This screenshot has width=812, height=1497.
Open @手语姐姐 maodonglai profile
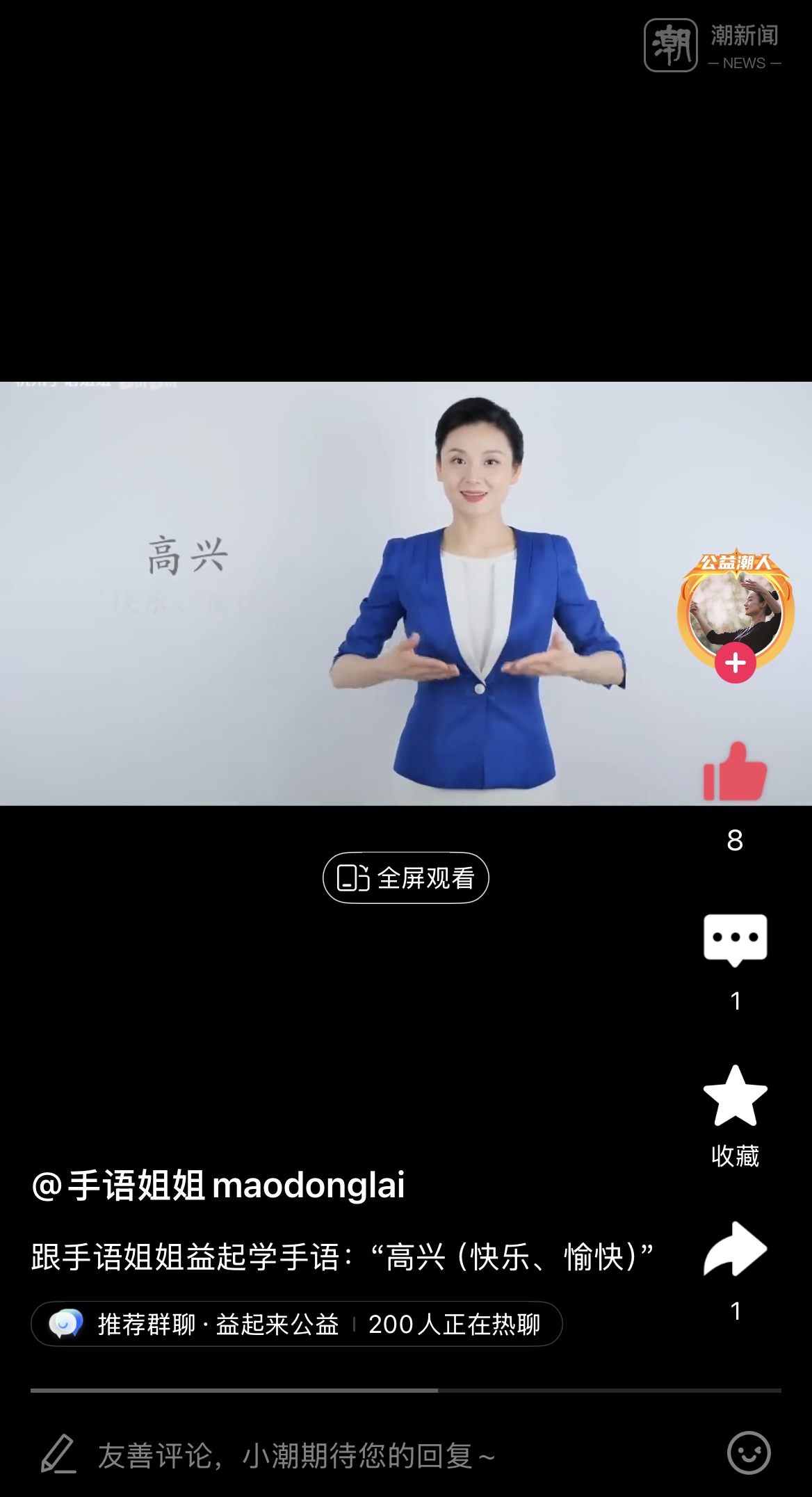(x=218, y=1184)
